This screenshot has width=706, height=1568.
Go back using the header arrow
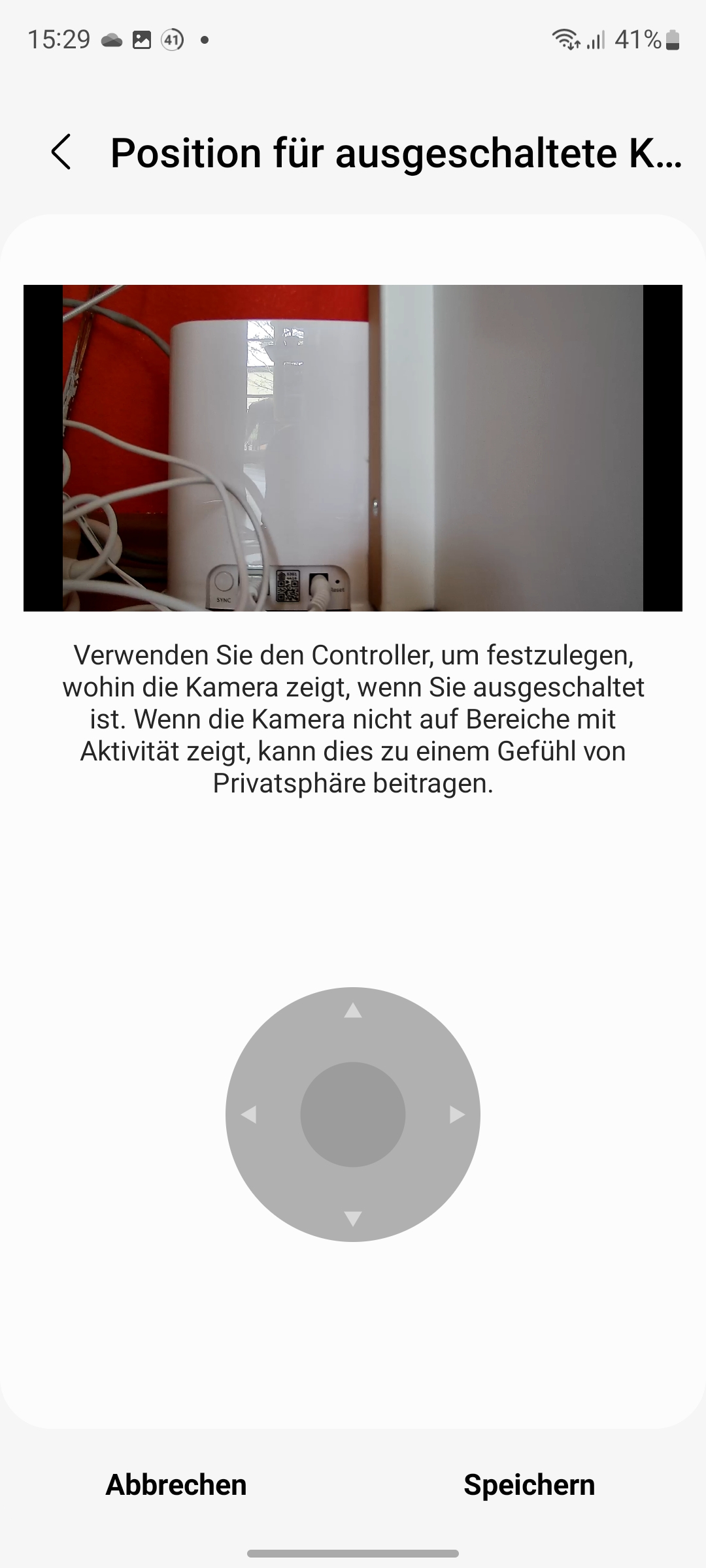(61, 152)
